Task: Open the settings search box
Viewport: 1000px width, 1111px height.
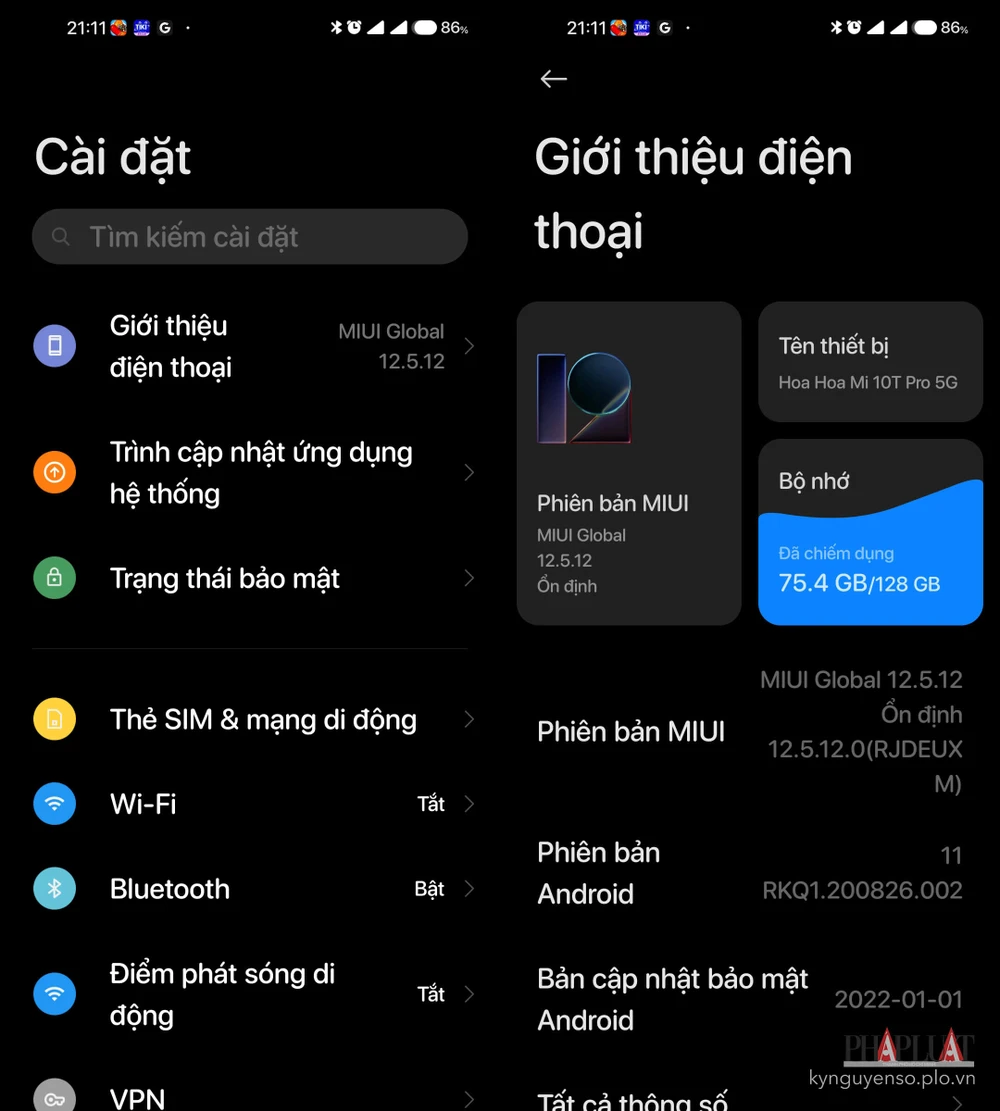Action: pyautogui.click(x=250, y=237)
